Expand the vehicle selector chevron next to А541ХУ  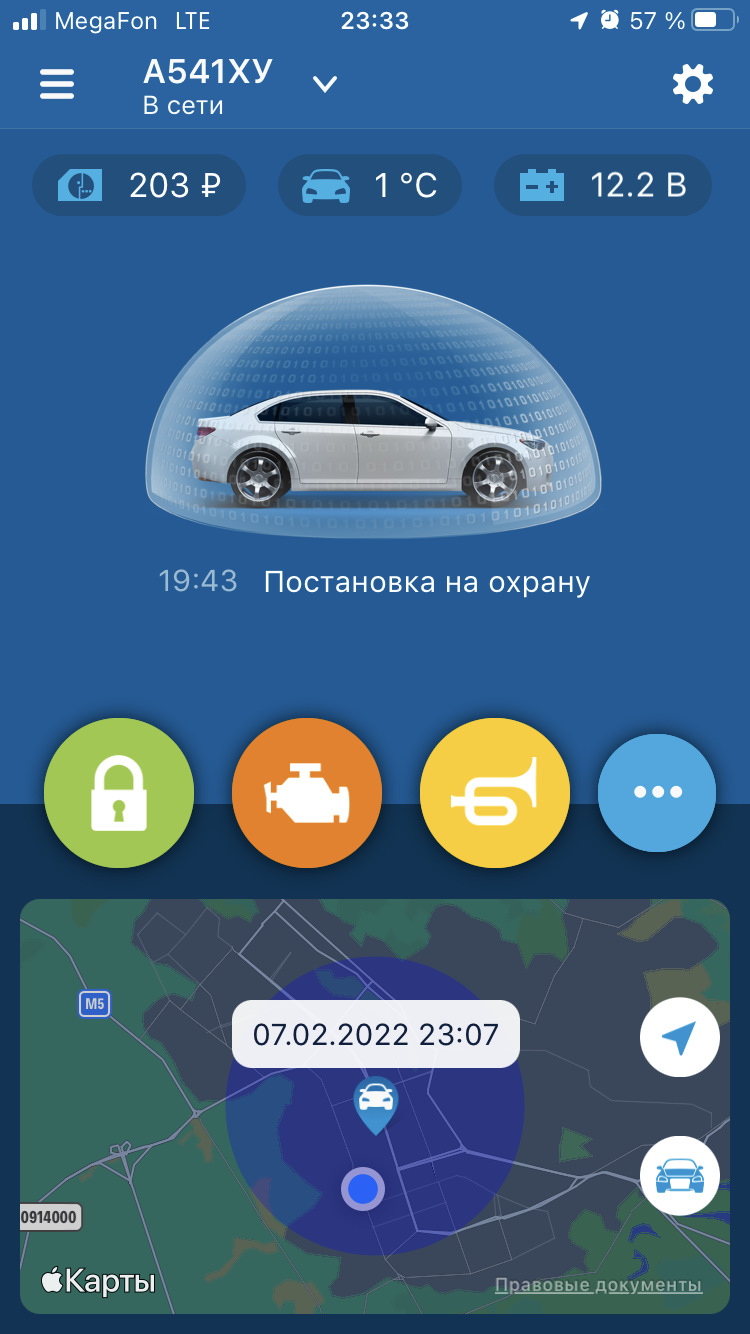pyautogui.click(x=324, y=84)
